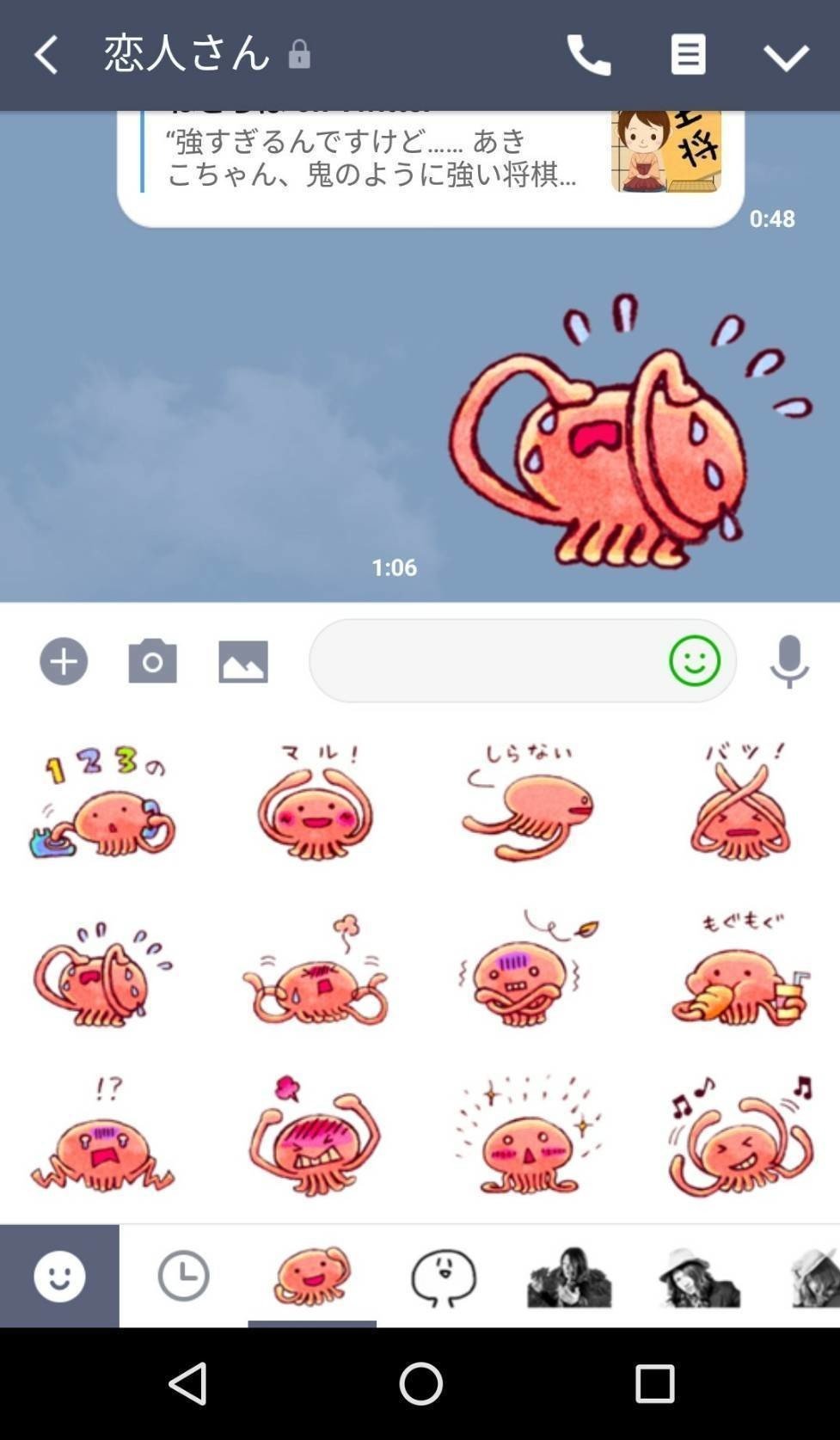840x1440 pixels.
Task: Go back from the 恋人さん chat
Action: coord(46,56)
